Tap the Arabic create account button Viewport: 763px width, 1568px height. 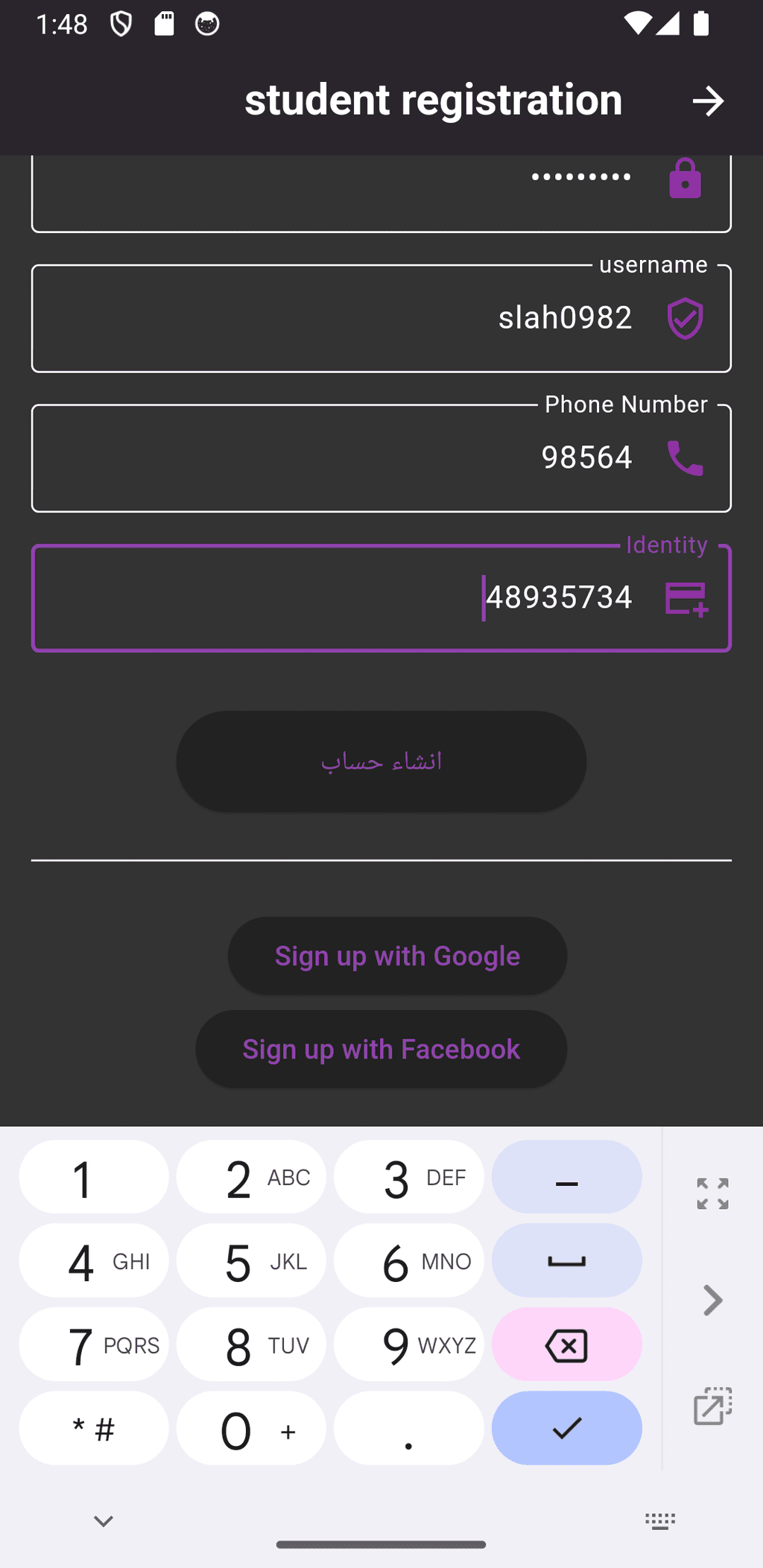tap(381, 761)
